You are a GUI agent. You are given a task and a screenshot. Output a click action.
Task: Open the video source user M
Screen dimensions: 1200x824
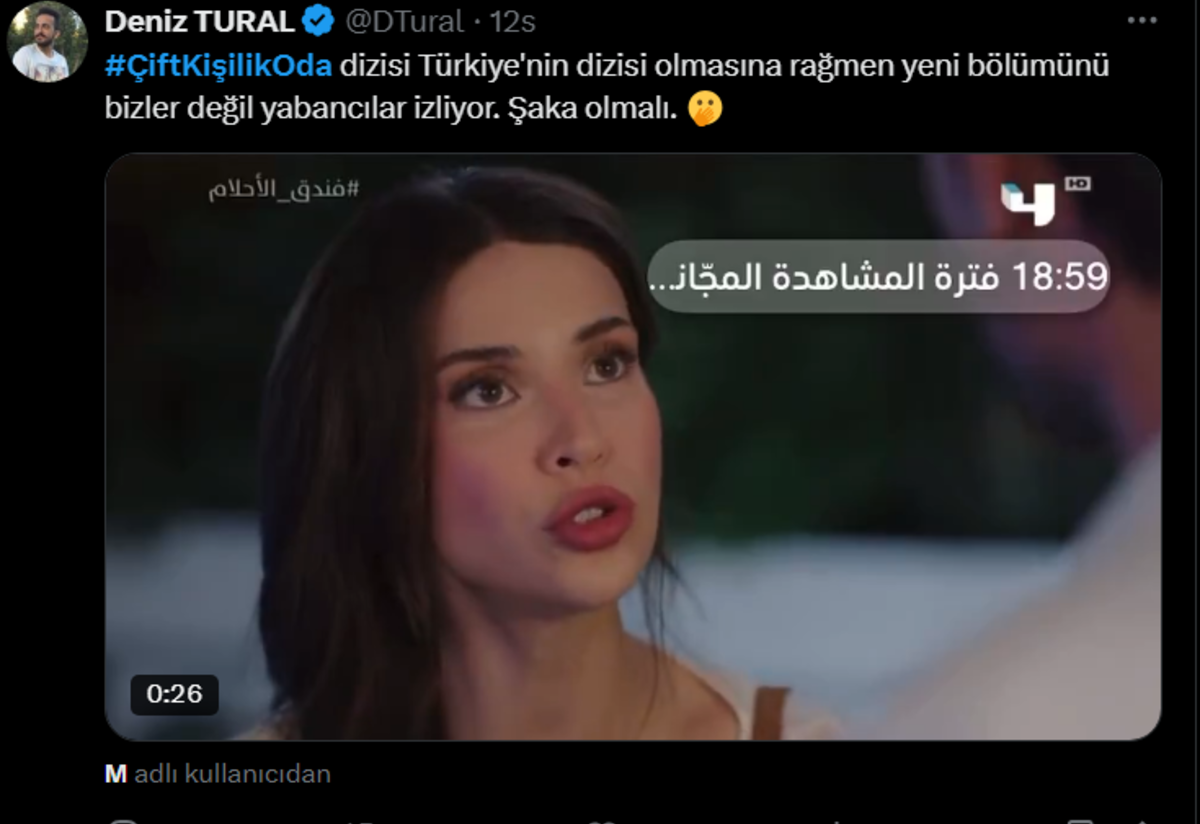pos(115,773)
